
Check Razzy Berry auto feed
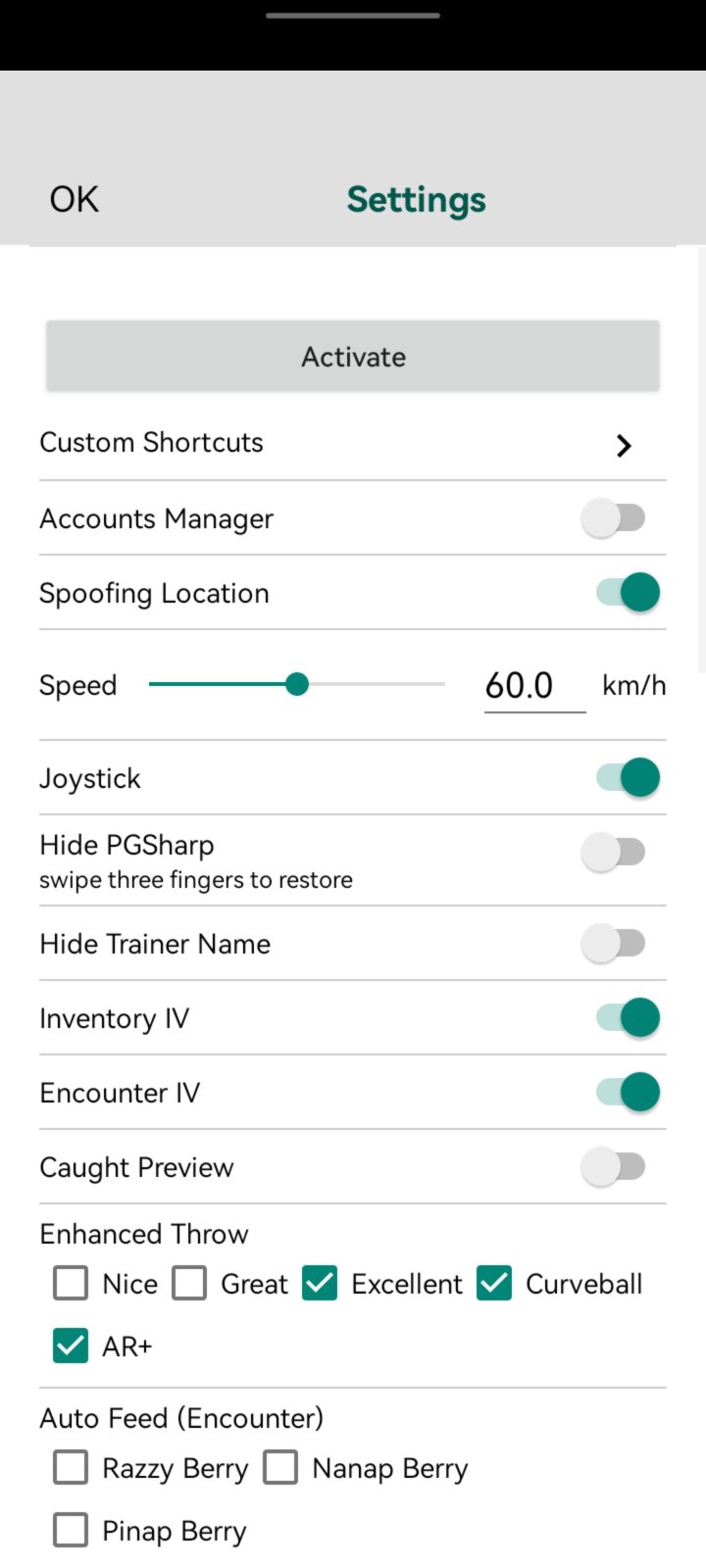pyautogui.click(x=71, y=1468)
